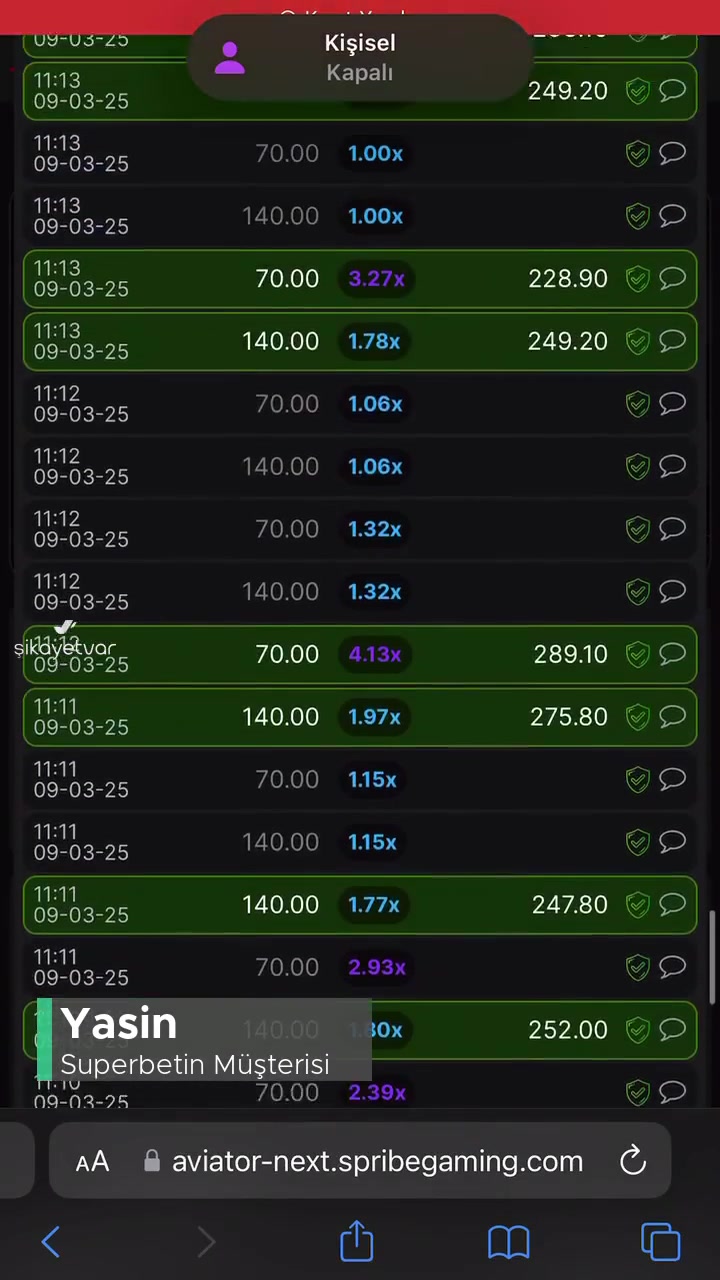View fairness shield for the 140.00 1.77x bet
720x1280 pixels.
point(637,905)
